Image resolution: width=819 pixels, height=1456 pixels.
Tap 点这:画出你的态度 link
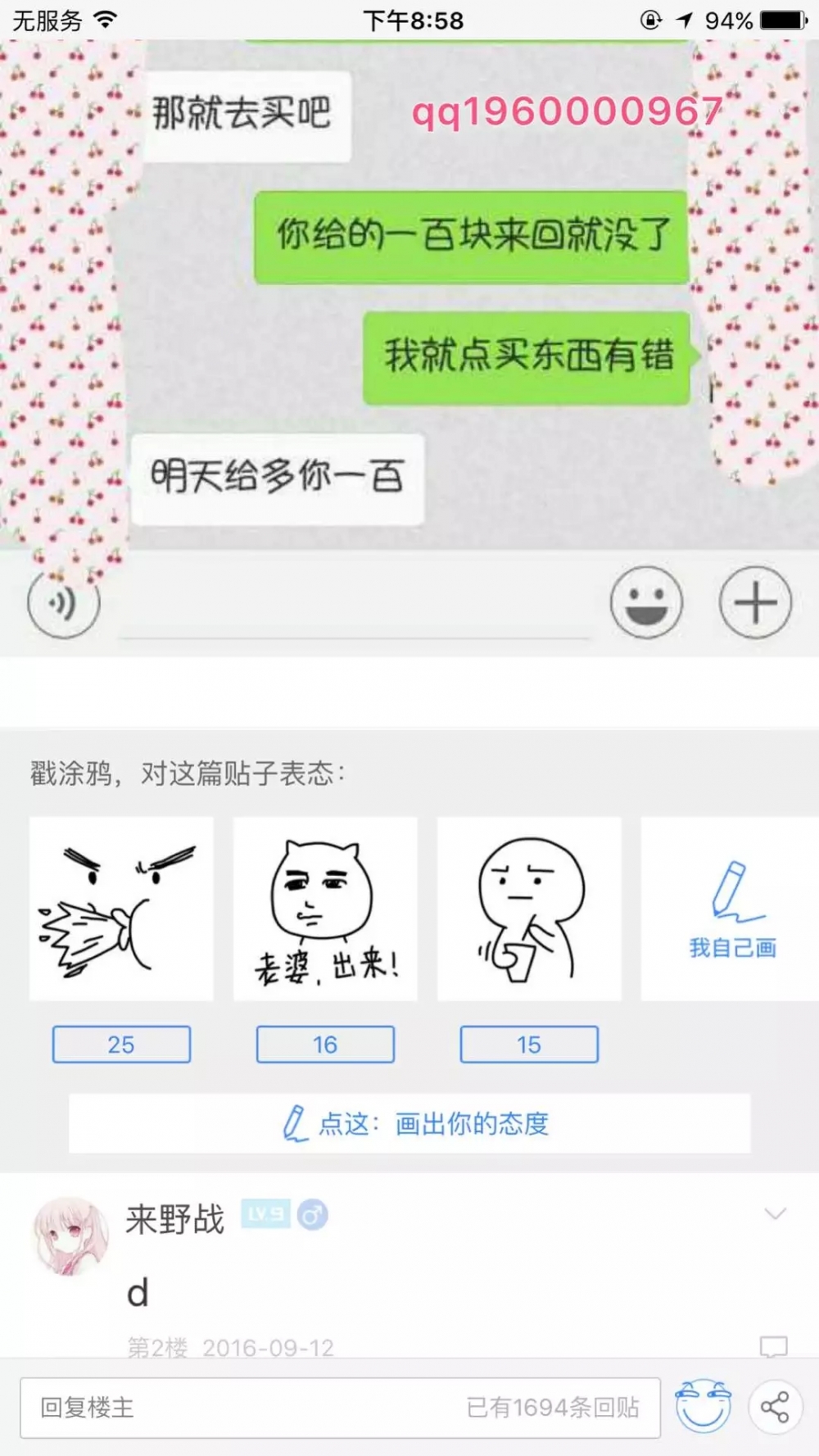409,1123
